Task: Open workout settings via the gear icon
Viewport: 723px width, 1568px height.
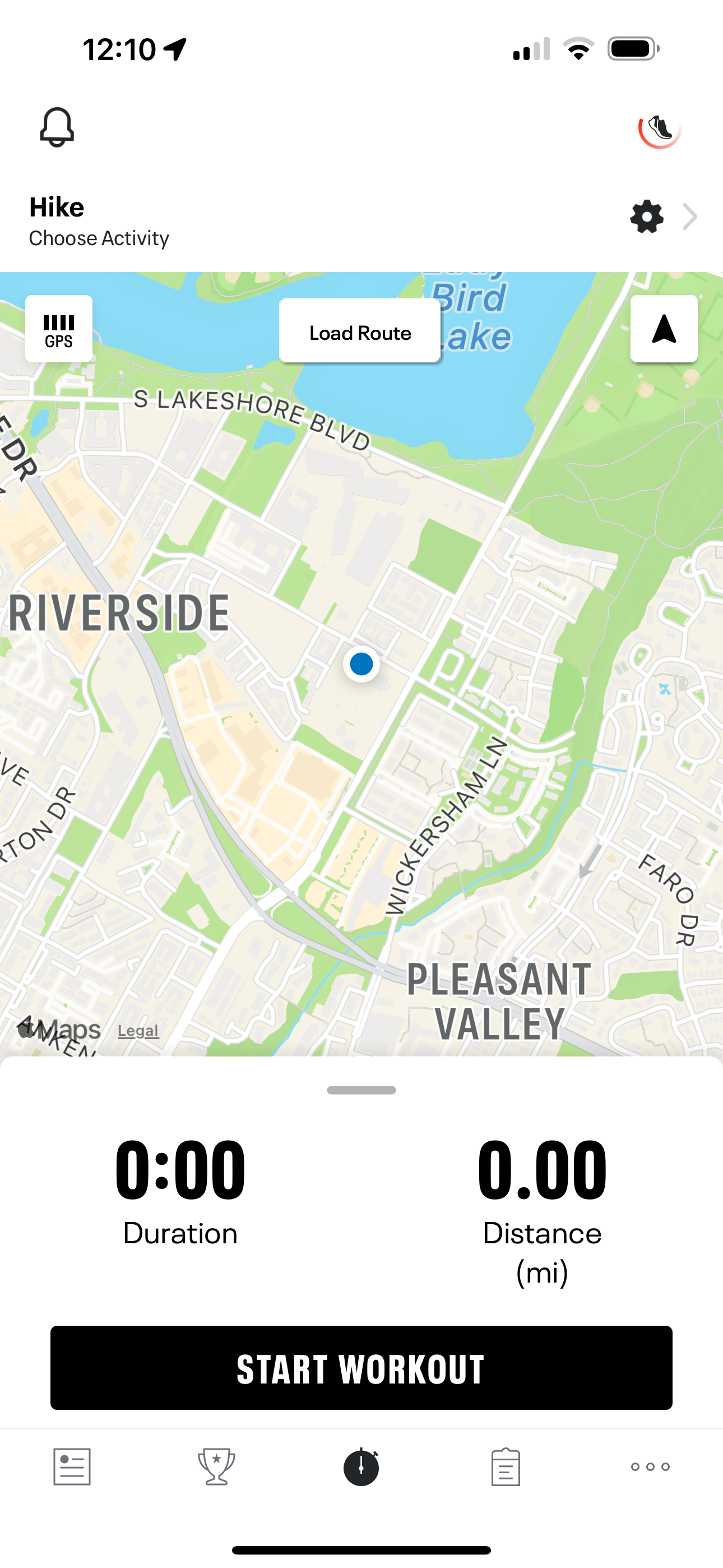Action: point(646,217)
